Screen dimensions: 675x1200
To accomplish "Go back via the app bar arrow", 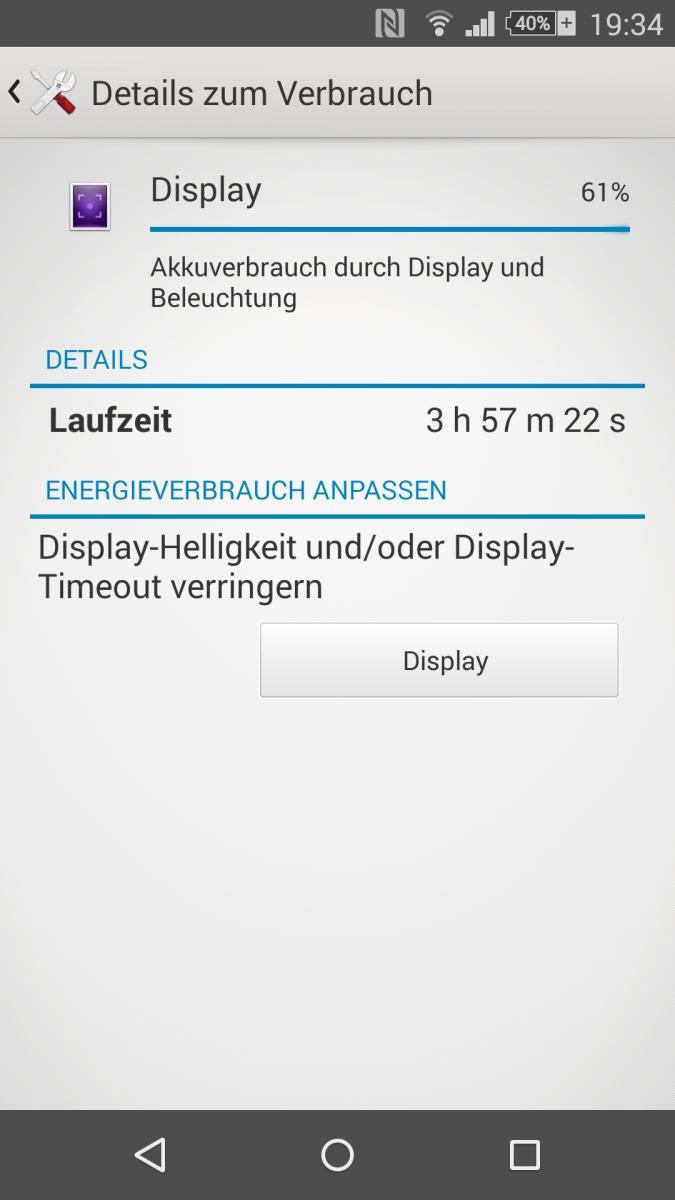I will 15,93.
